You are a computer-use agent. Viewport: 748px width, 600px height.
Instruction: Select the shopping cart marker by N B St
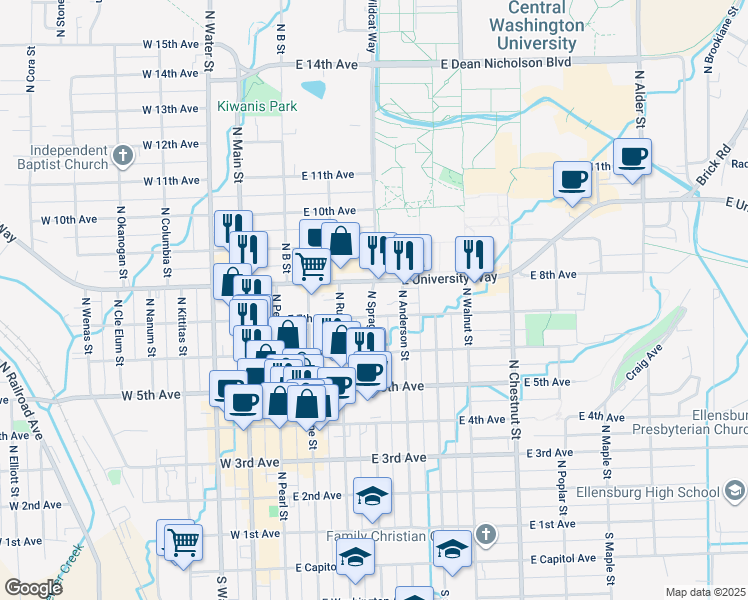click(312, 270)
